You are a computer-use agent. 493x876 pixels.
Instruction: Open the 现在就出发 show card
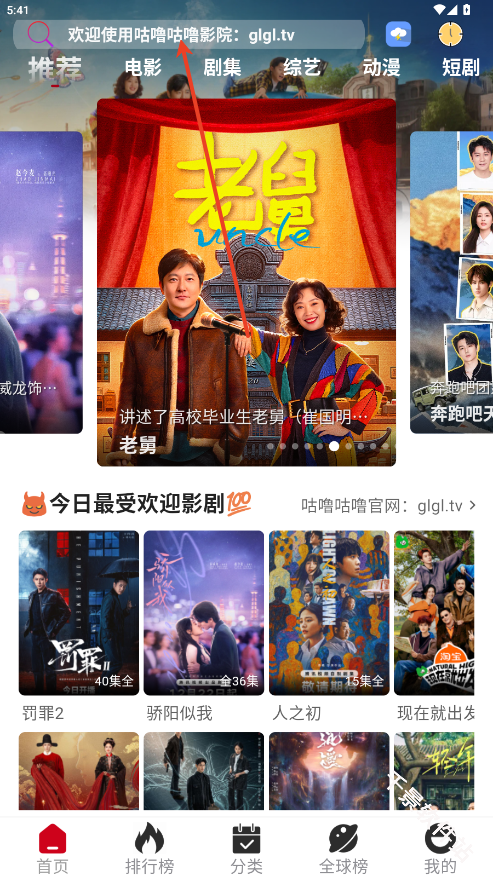click(x=434, y=626)
